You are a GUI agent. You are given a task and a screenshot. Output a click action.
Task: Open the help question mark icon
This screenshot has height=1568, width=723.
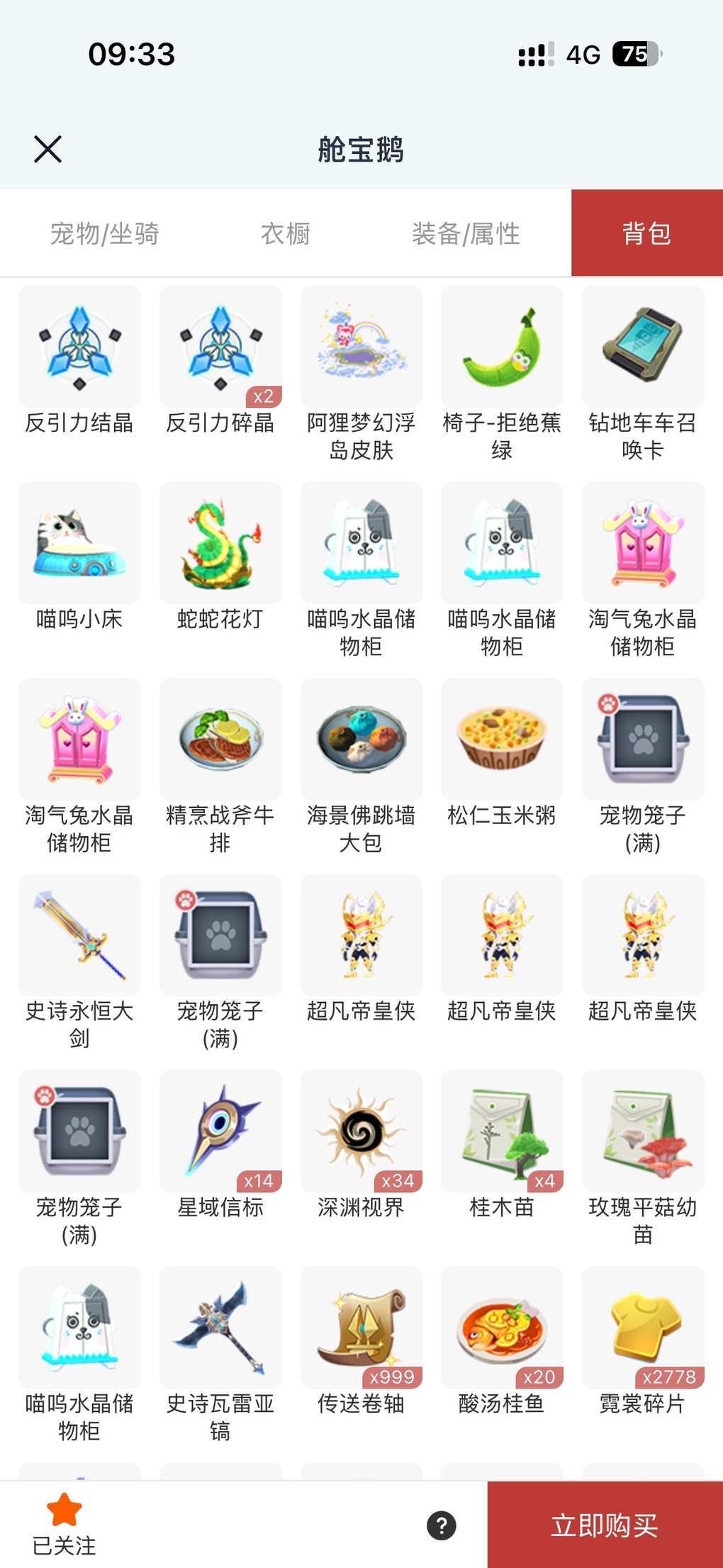pos(441,1525)
